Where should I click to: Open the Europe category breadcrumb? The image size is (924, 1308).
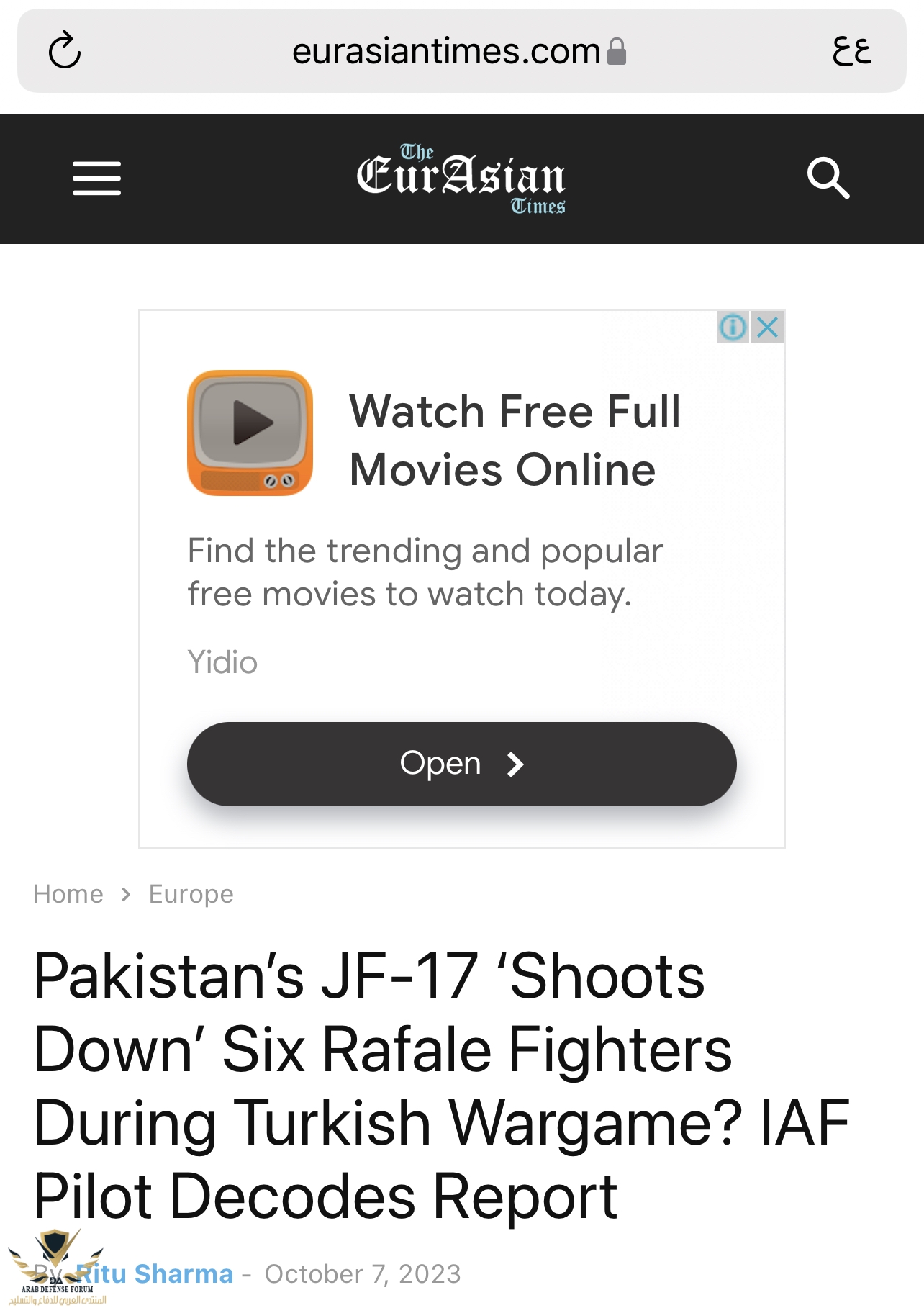click(x=191, y=894)
